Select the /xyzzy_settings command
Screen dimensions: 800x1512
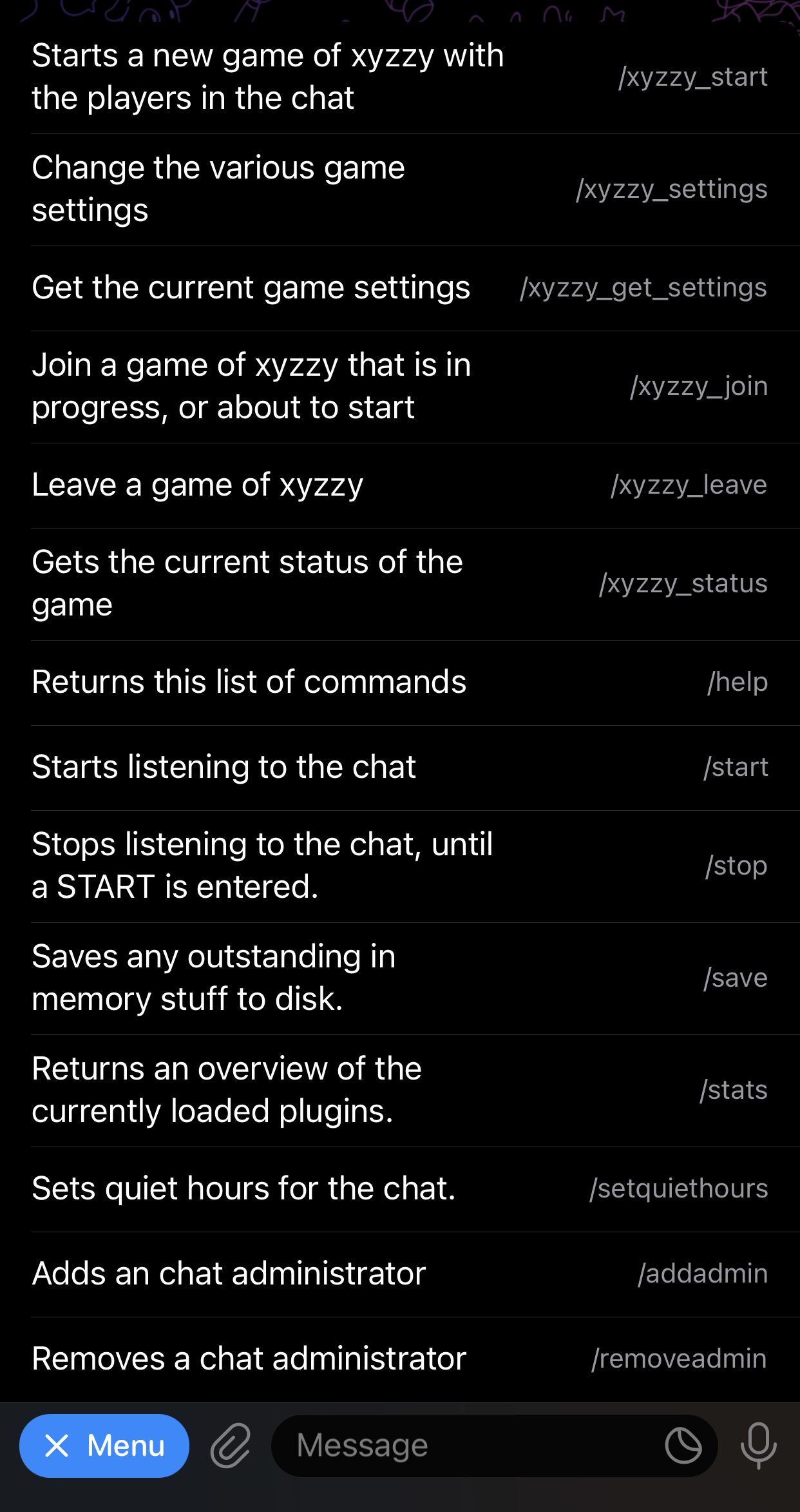coord(399,189)
